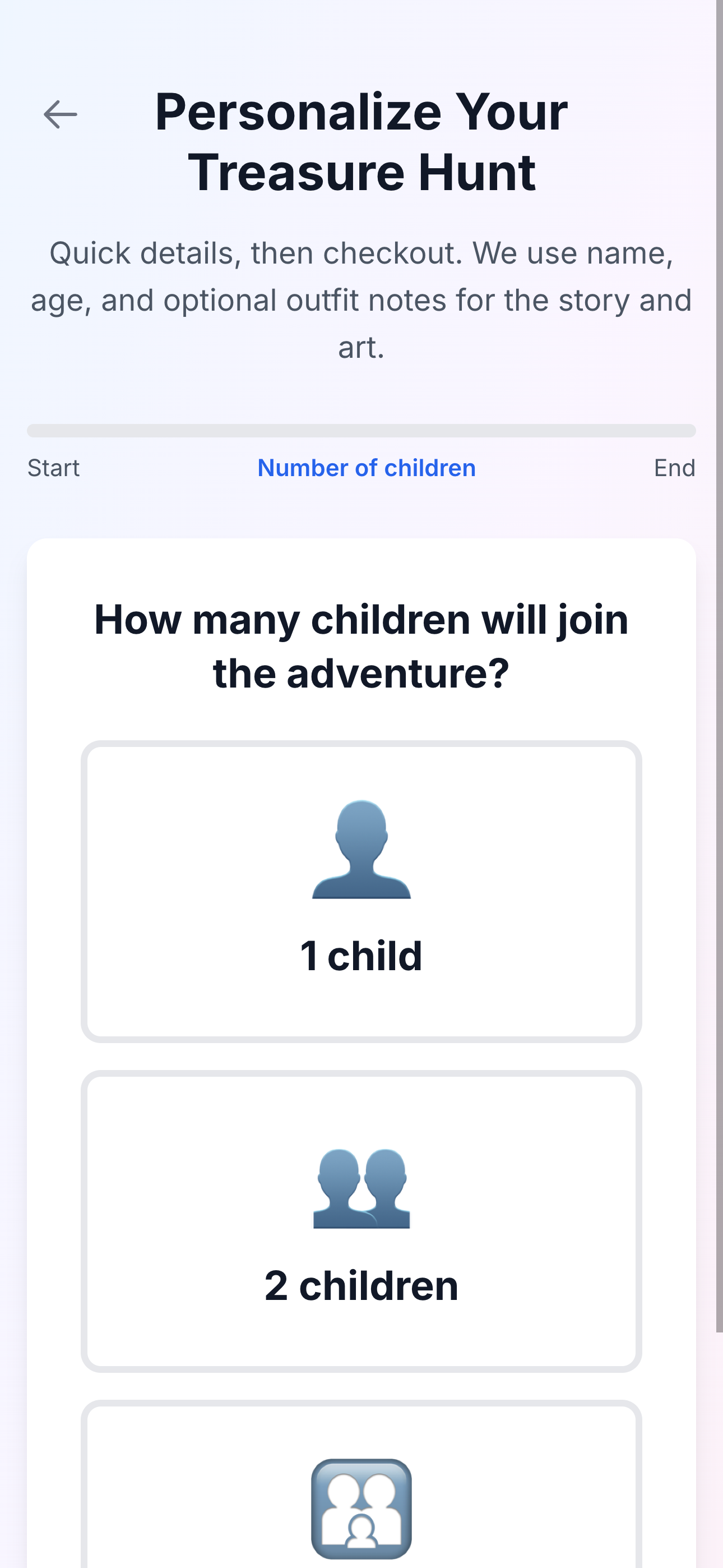723x1568 pixels.
Task: Click the 1 child text label
Action: [x=361, y=956]
